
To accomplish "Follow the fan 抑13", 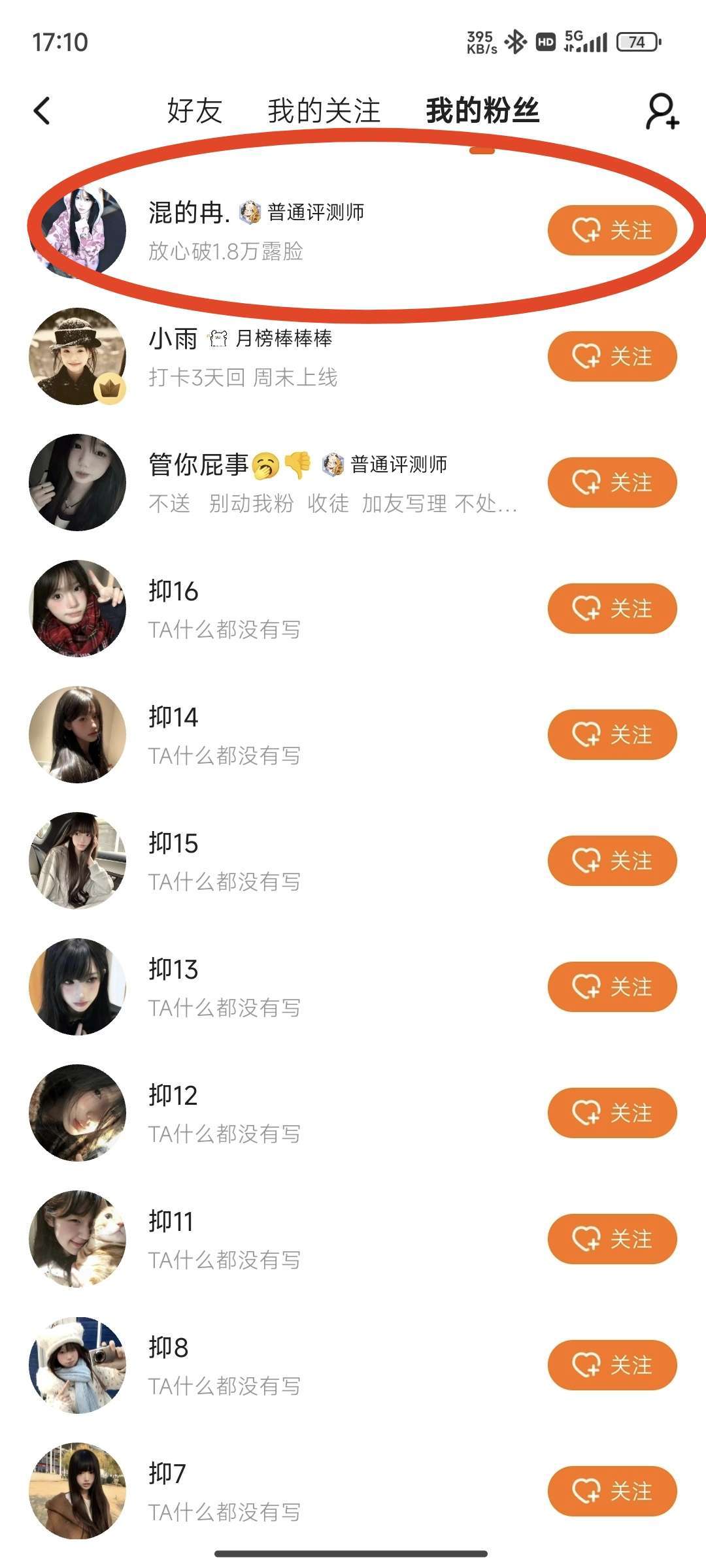I will point(612,987).
